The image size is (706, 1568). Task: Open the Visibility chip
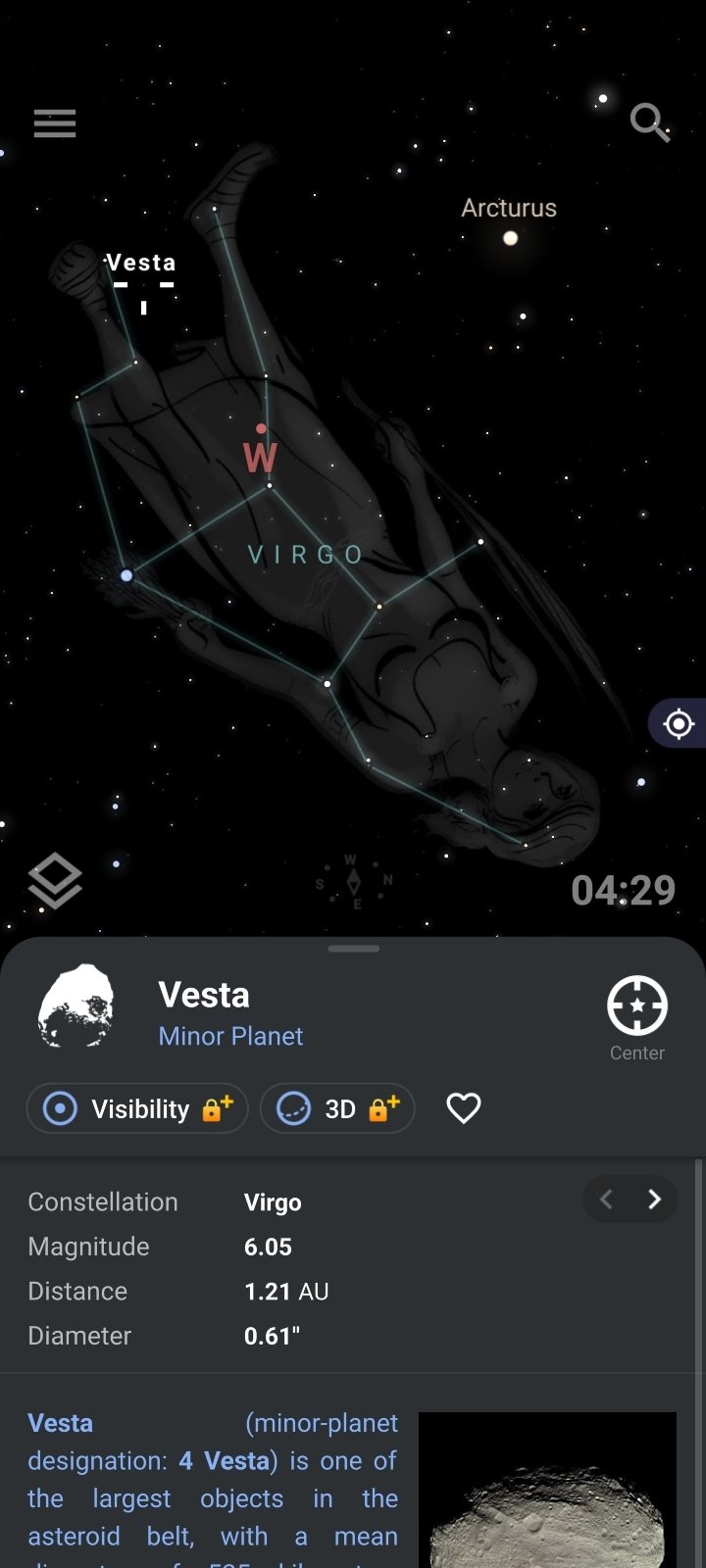(137, 1108)
